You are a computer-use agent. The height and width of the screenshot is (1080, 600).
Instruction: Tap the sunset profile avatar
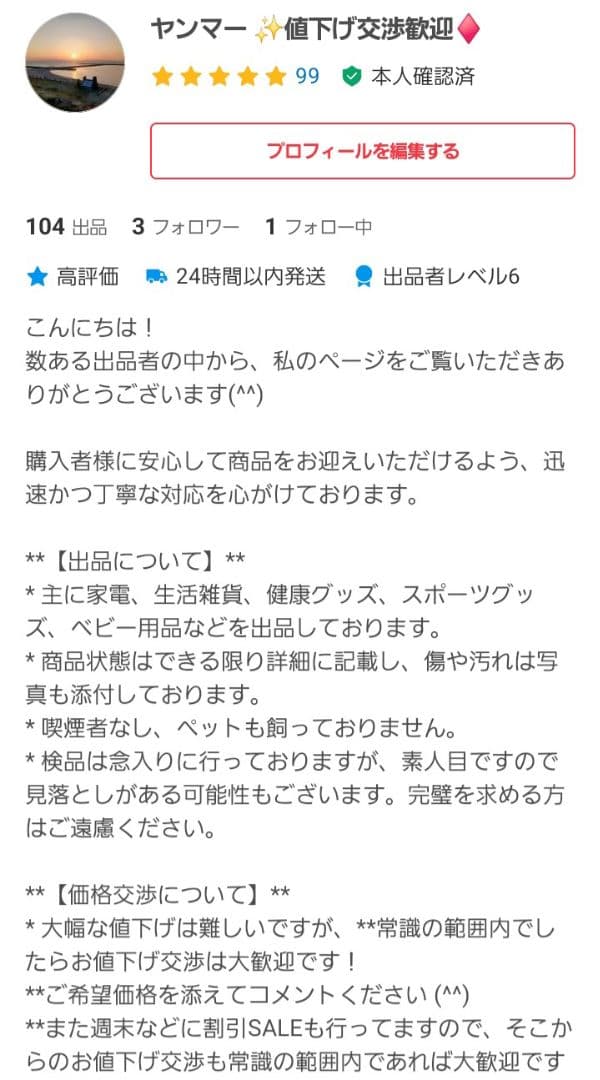pos(74,62)
